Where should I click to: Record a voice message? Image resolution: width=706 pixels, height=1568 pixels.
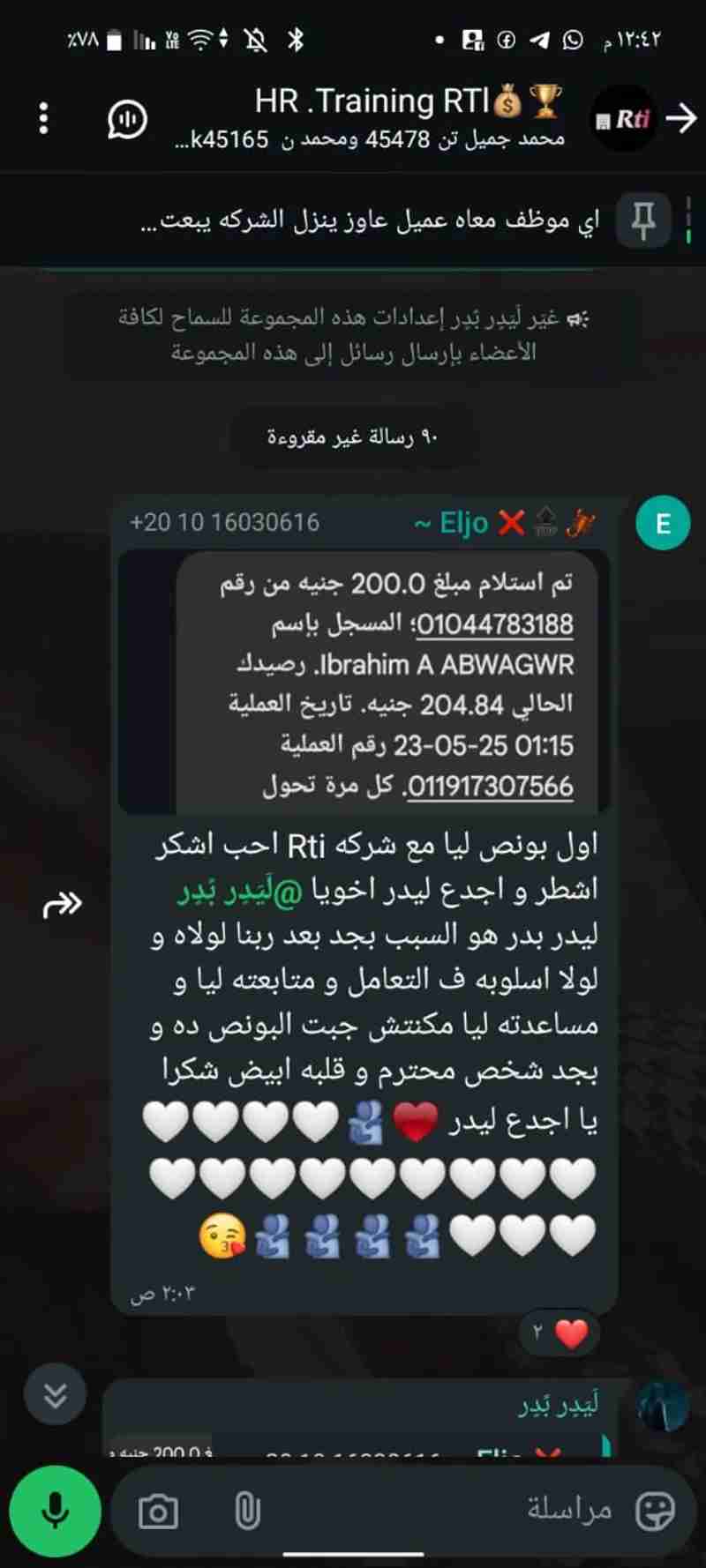[55, 1512]
